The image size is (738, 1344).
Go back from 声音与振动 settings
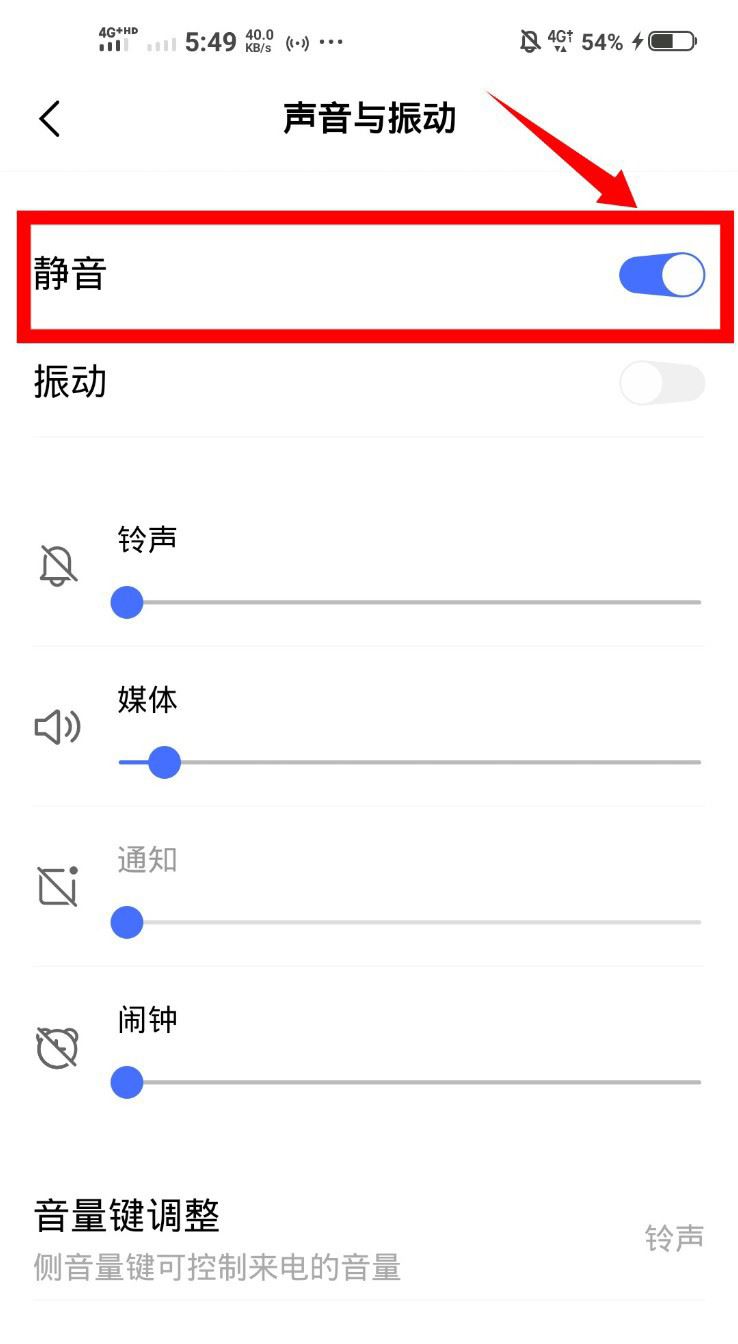(49, 119)
